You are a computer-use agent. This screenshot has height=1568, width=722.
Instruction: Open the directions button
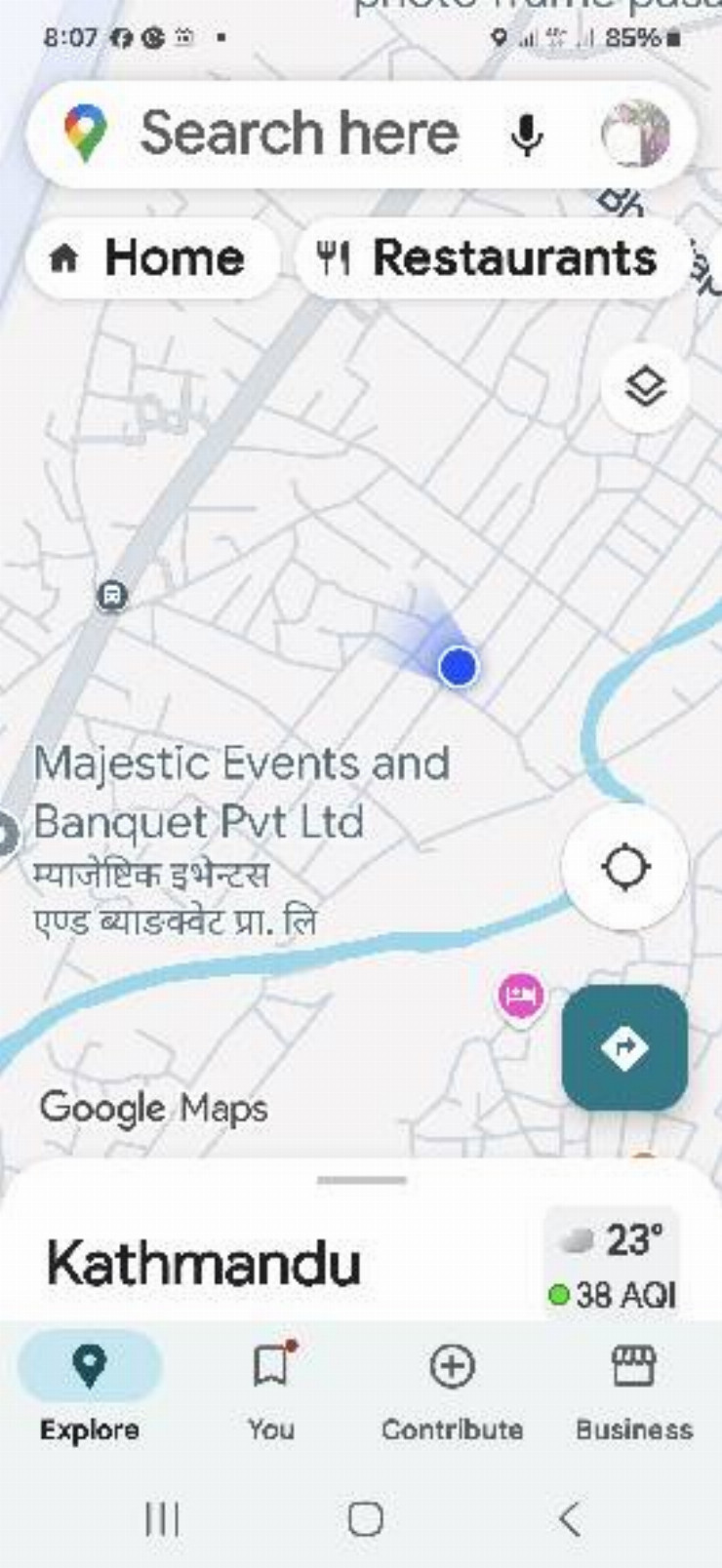[x=624, y=1047]
